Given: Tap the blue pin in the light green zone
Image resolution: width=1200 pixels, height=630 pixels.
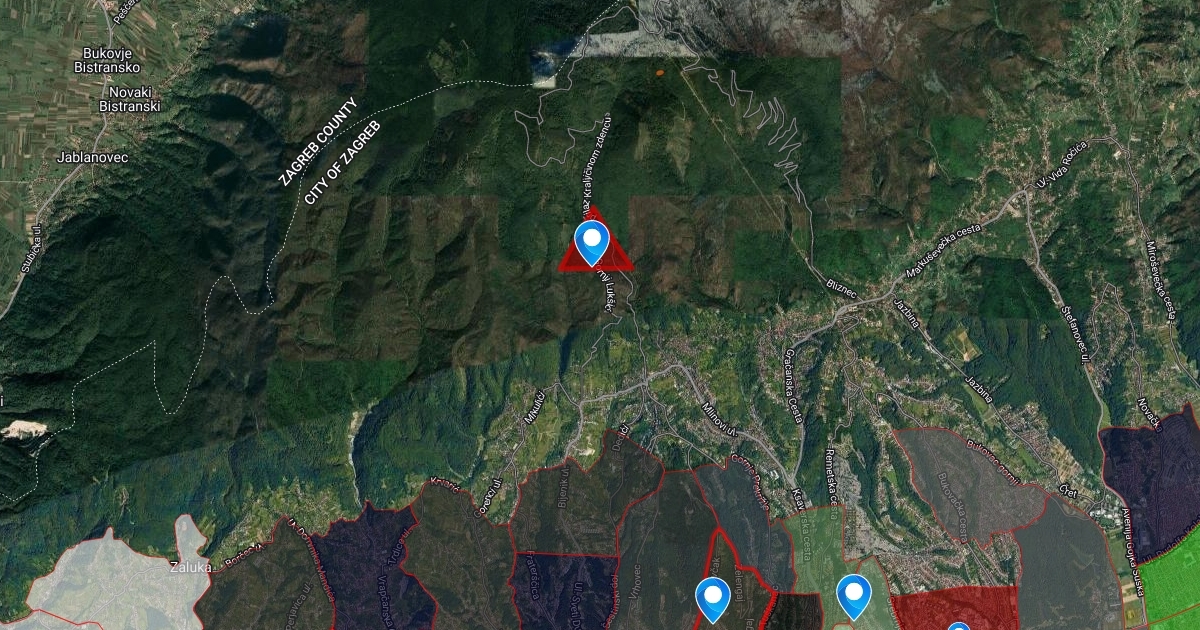Looking at the screenshot, I should (x=853, y=595).
